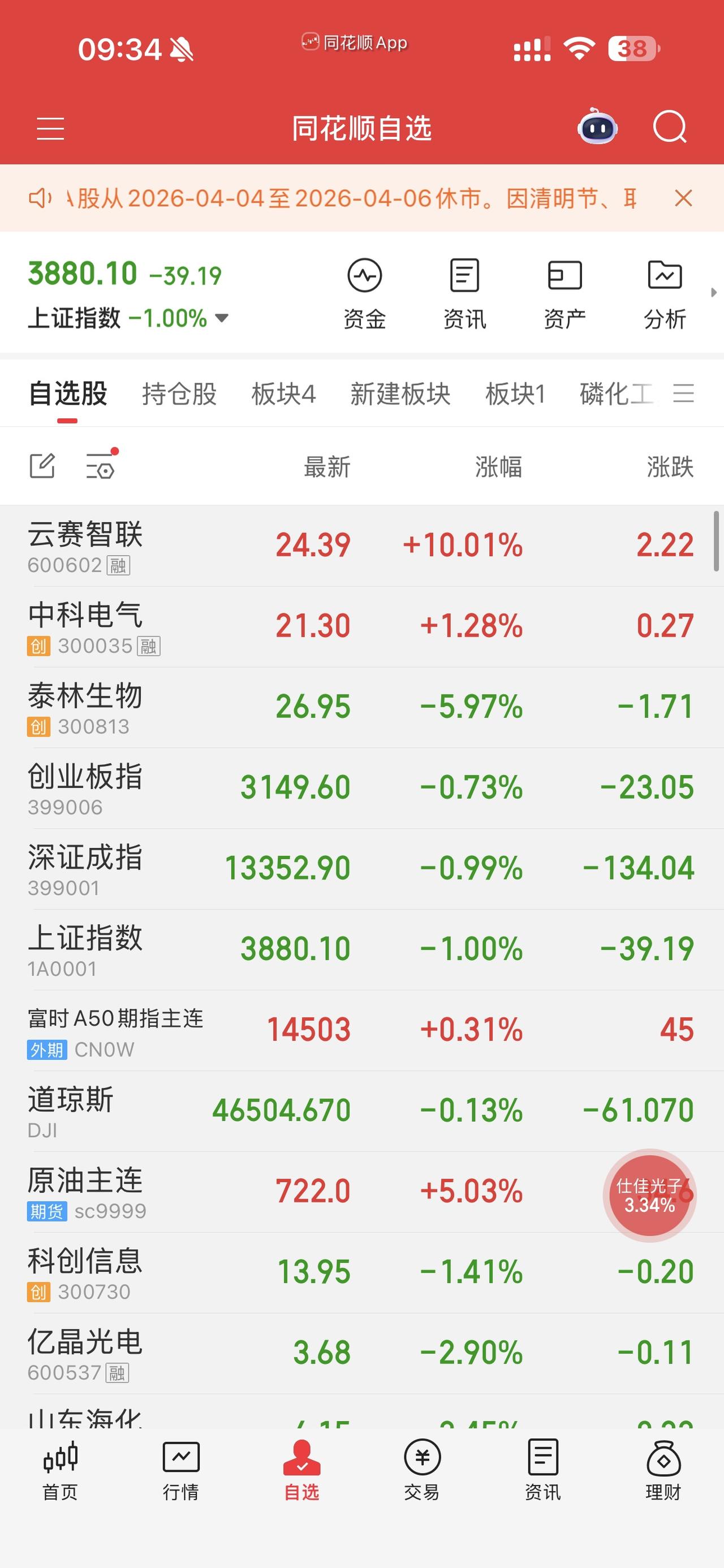
Task: Open the search icon
Action: point(670,127)
